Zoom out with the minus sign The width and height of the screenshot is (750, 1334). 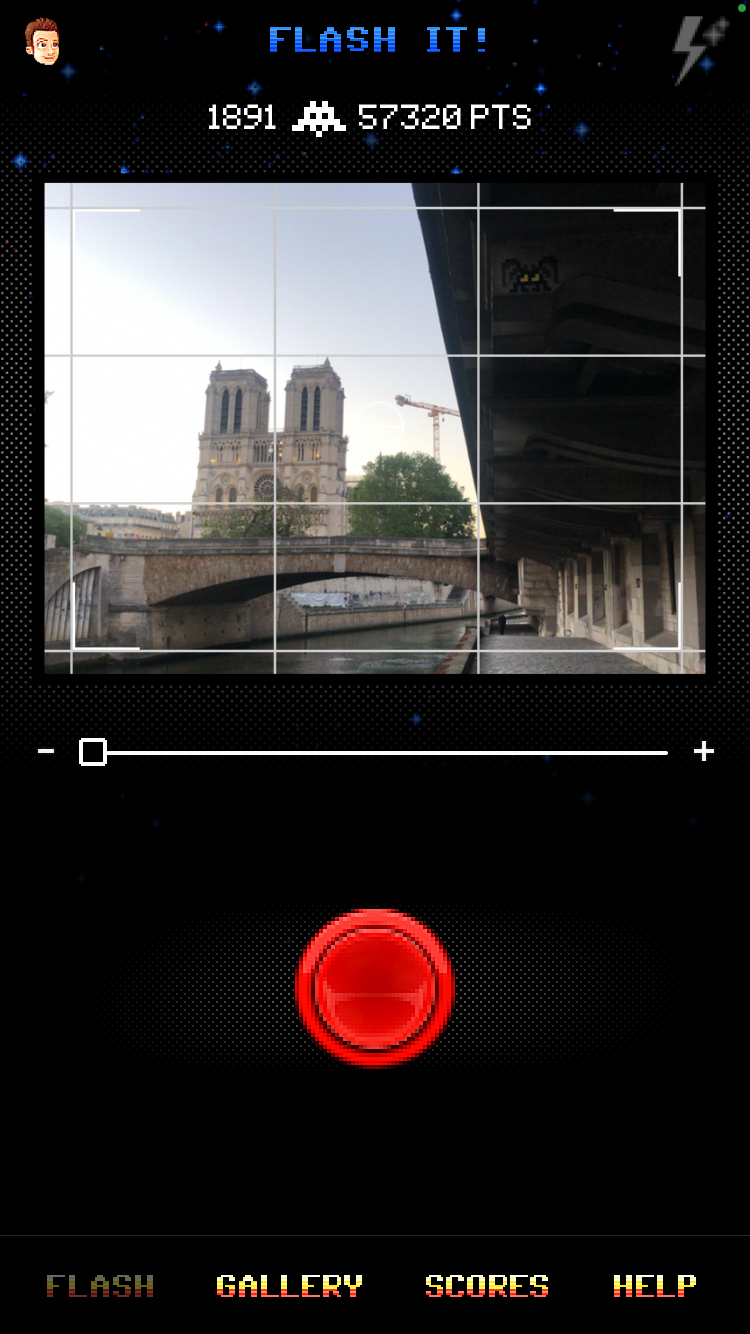pyautogui.click(x=46, y=751)
